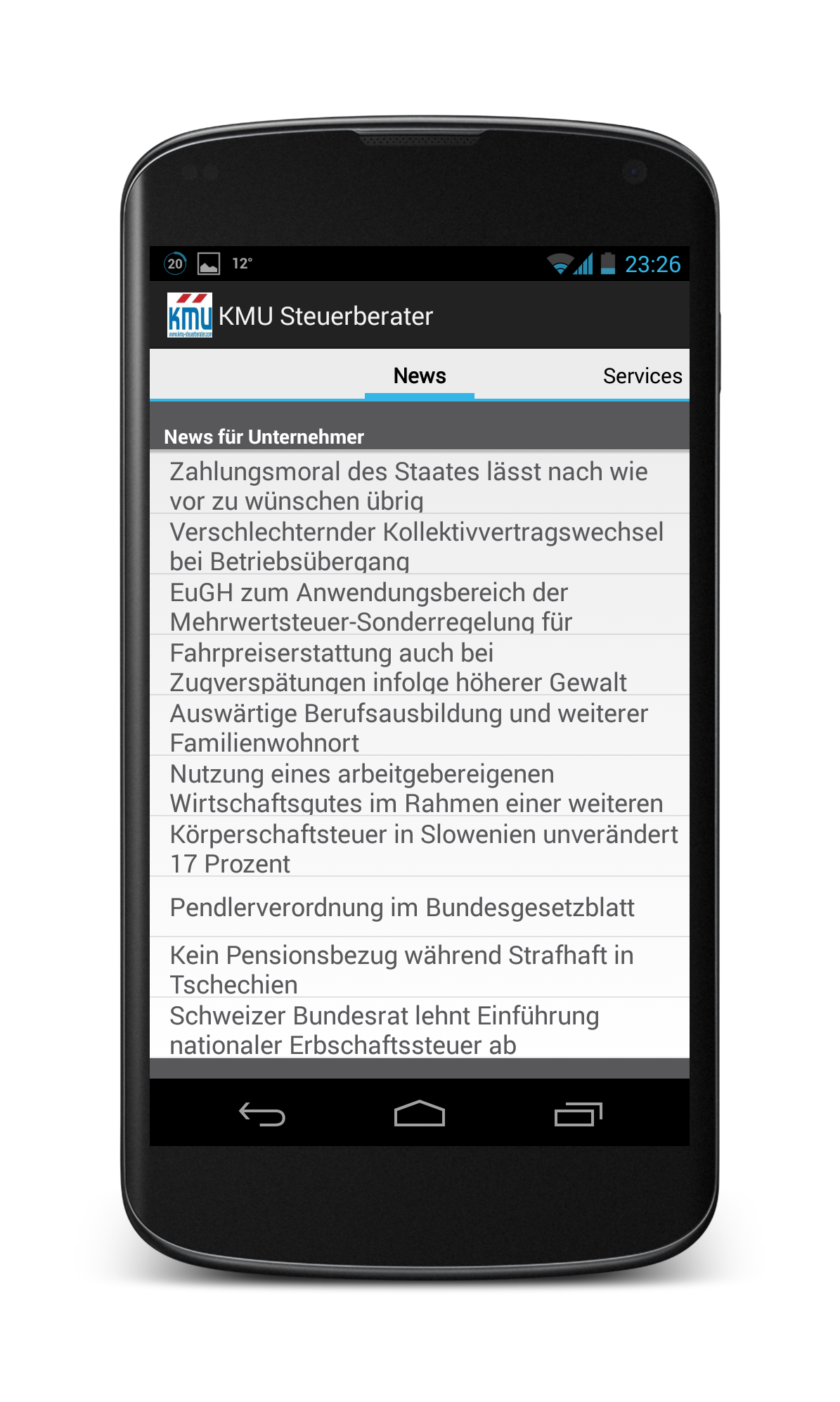
Task: Open Kein Pensionsbezug während Strafhaft article
Action: (420, 967)
